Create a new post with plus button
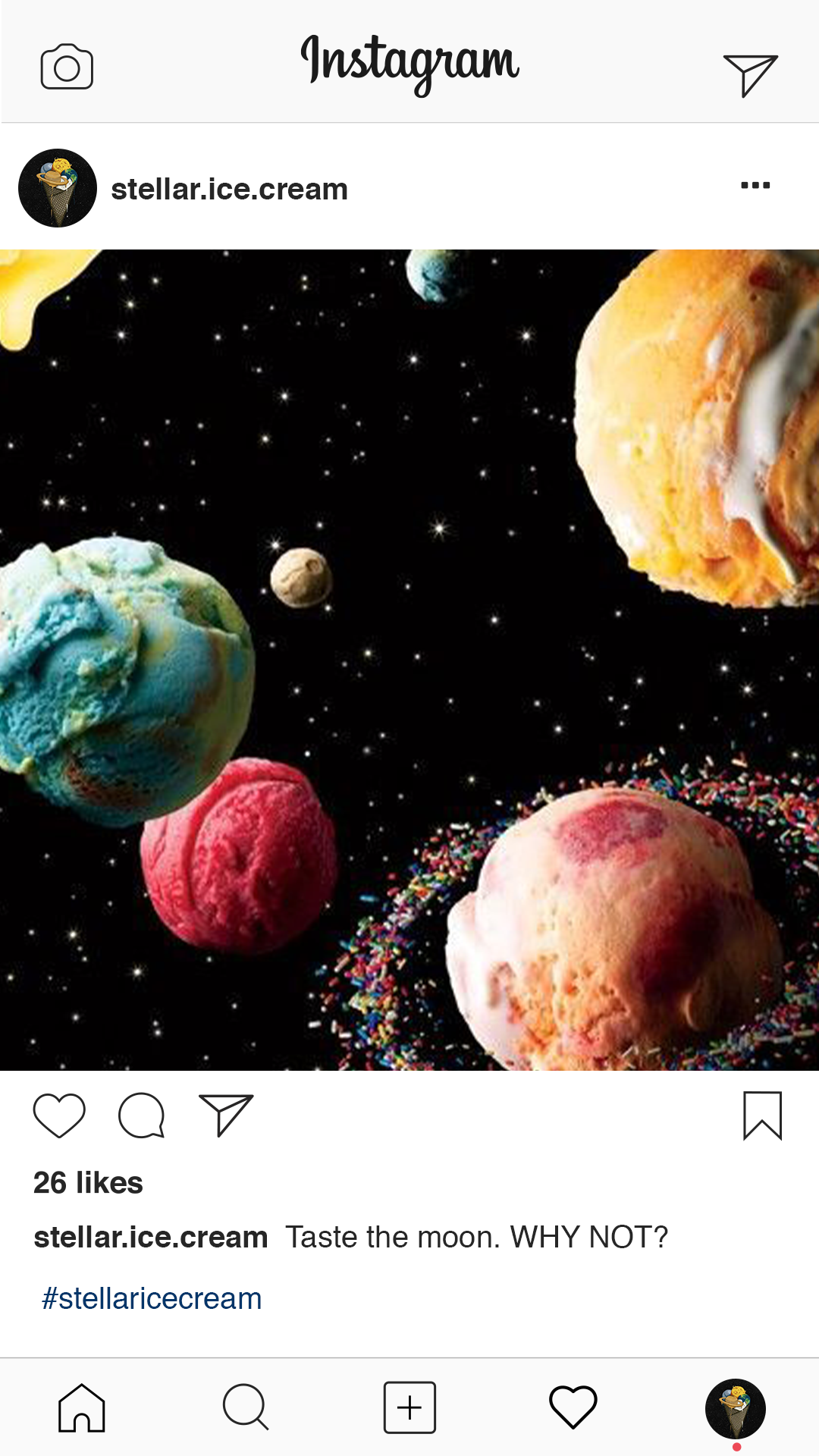The image size is (819, 1456). pos(409,1407)
